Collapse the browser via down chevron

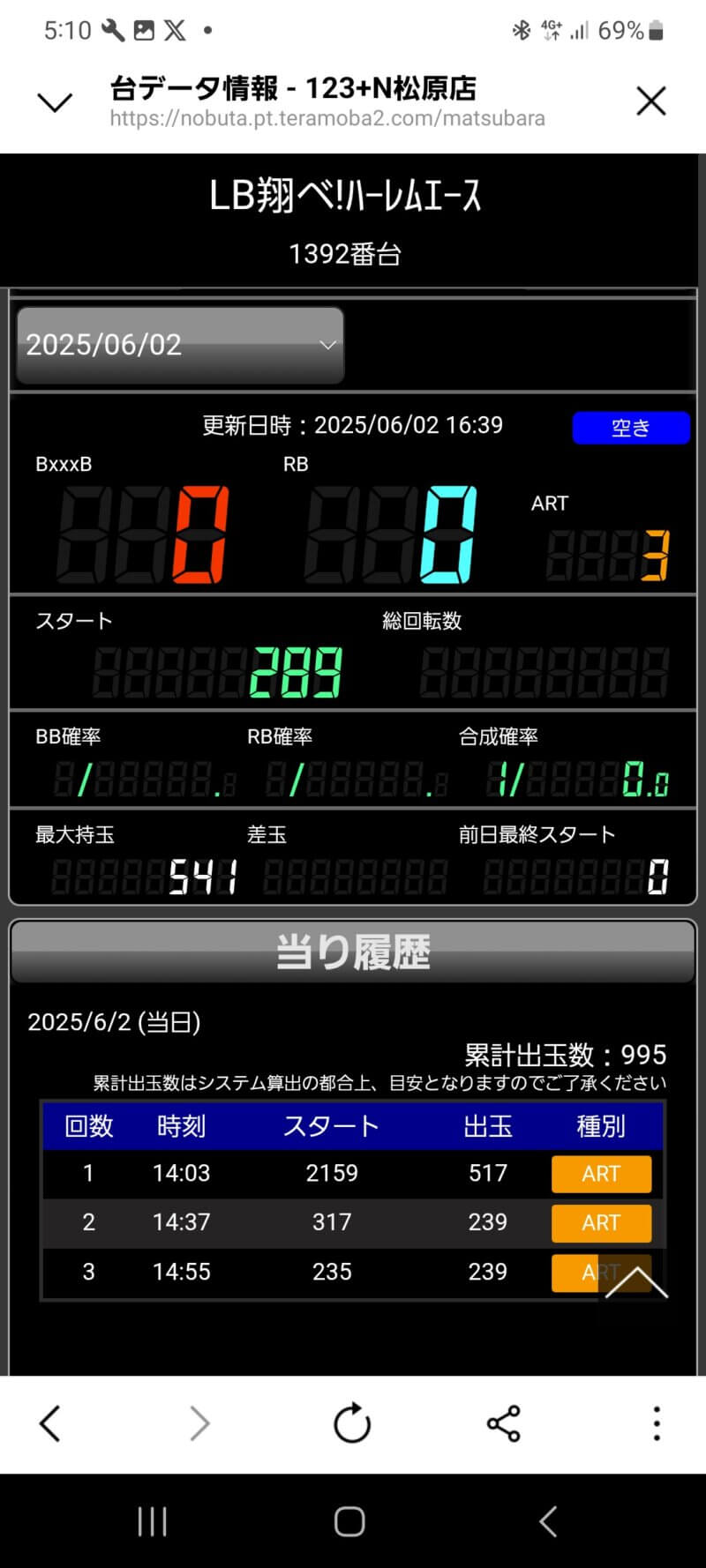[55, 103]
